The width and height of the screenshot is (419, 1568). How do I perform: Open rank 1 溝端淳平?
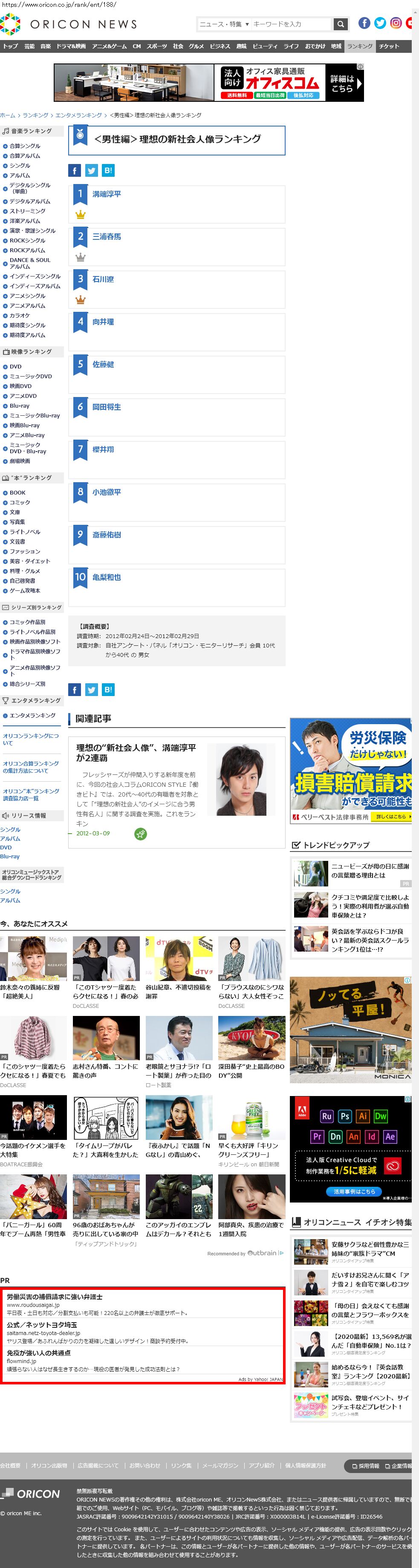(107, 193)
